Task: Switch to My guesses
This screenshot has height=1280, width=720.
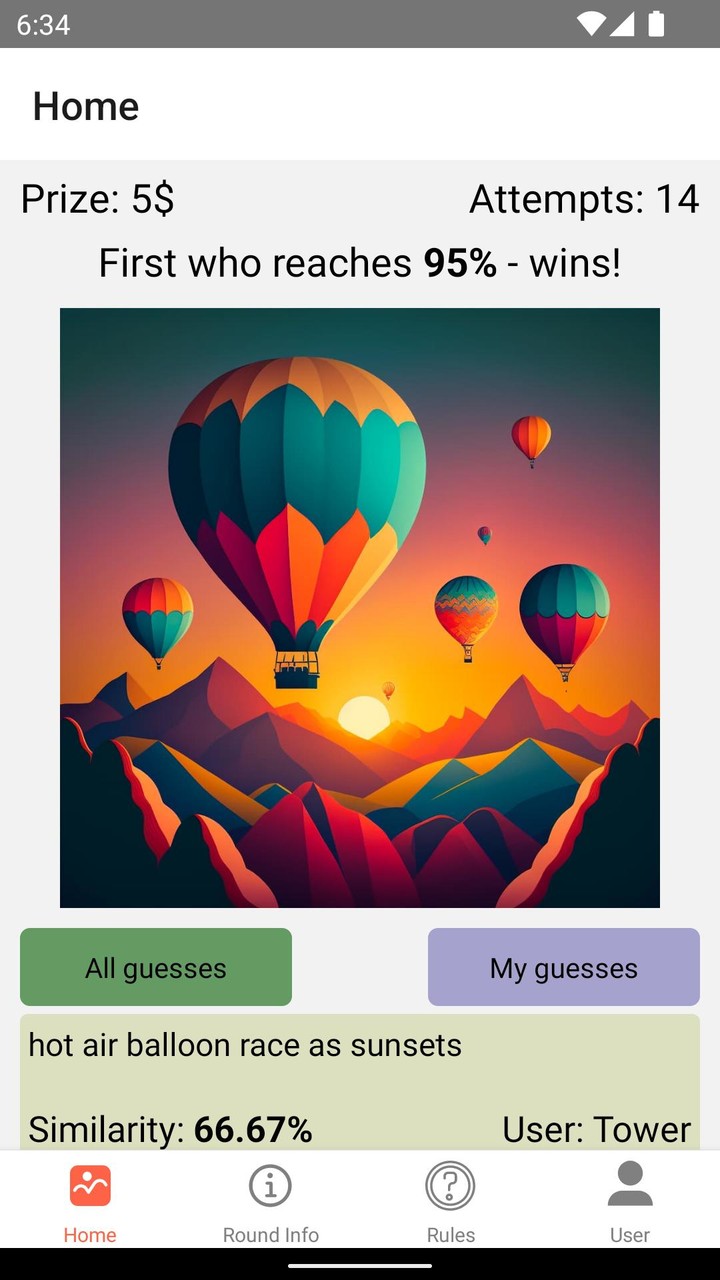Action: [563, 967]
